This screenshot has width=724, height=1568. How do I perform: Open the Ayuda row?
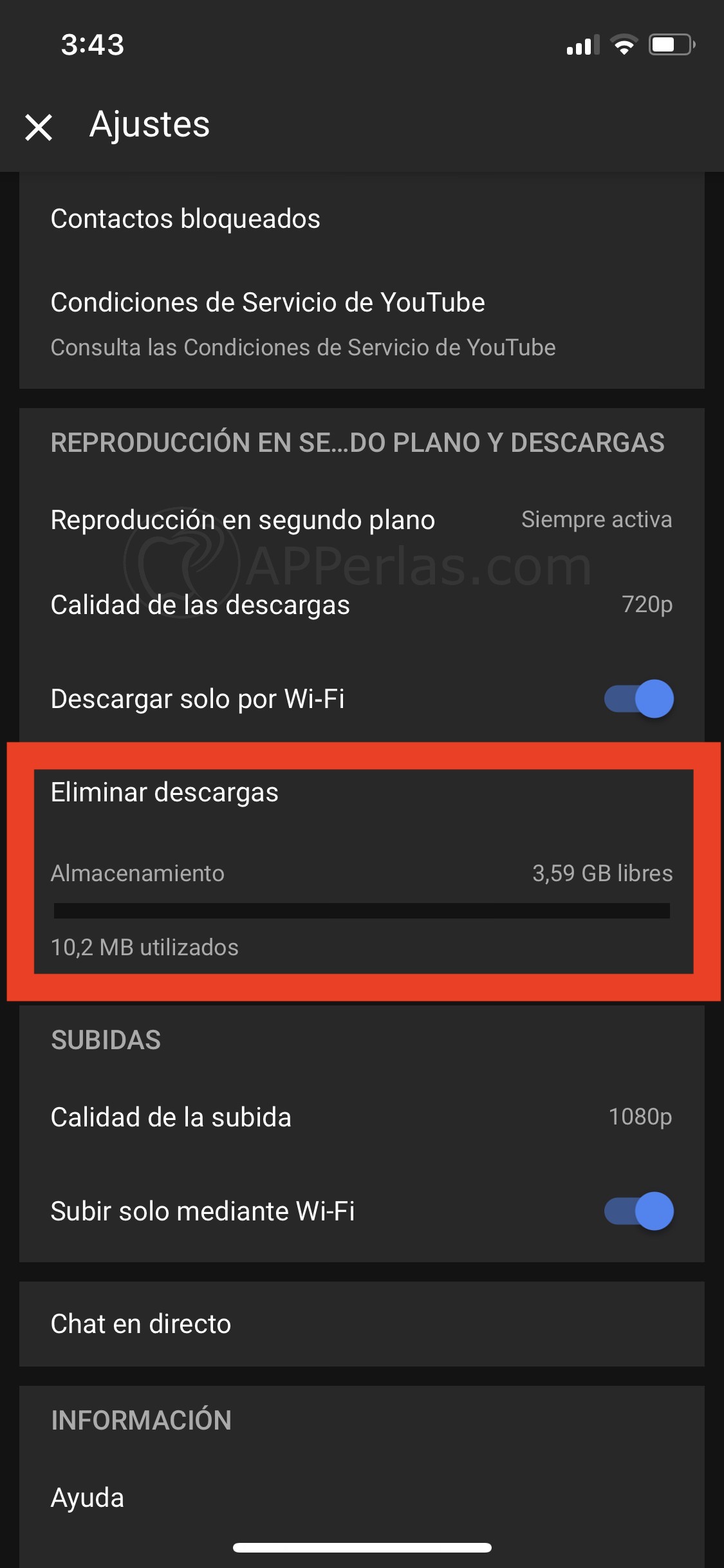[362, 1498]
